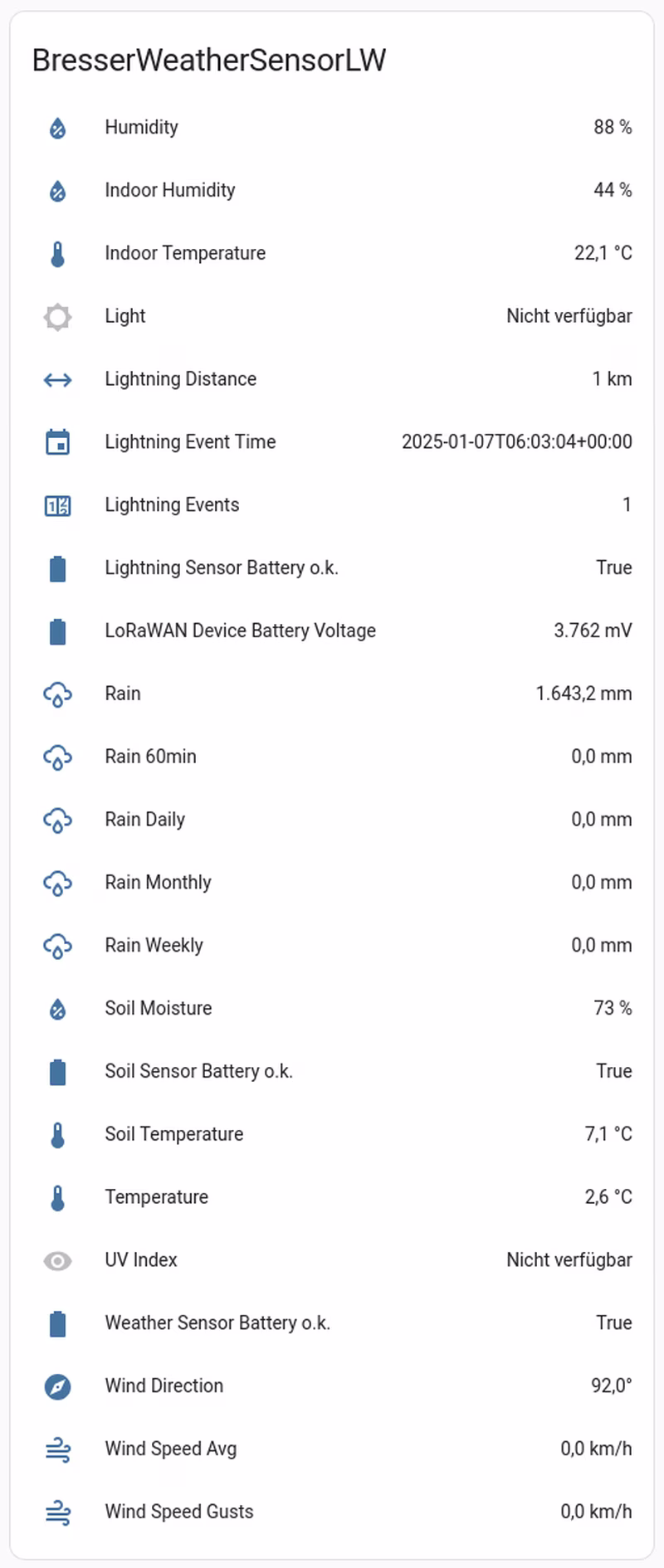Open Rain Monthly entity
Viewport: 664px width, 1568px height.
(158, 883)
